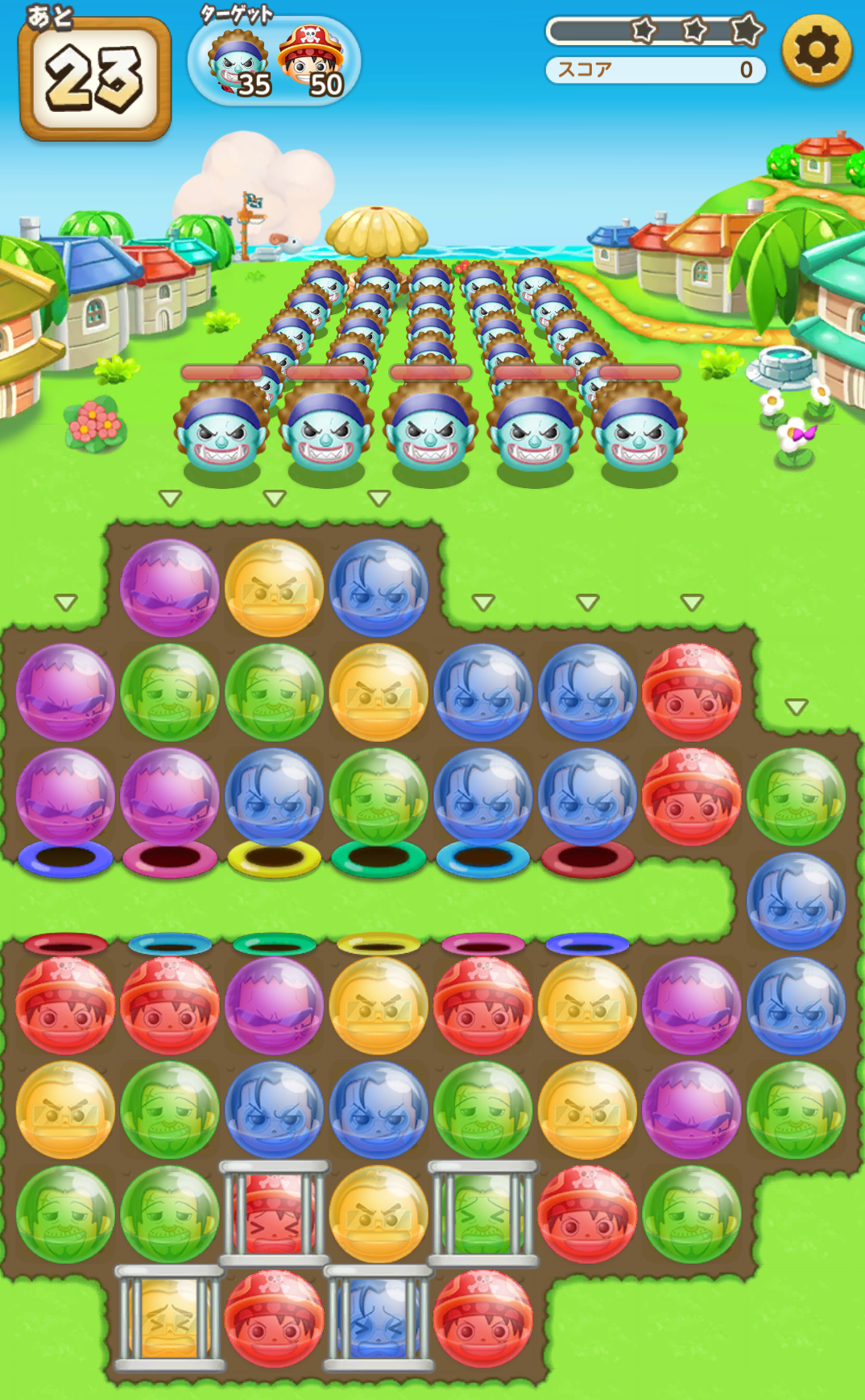
Task: Tap the caged blue orb
Action: pos(379,1319)
